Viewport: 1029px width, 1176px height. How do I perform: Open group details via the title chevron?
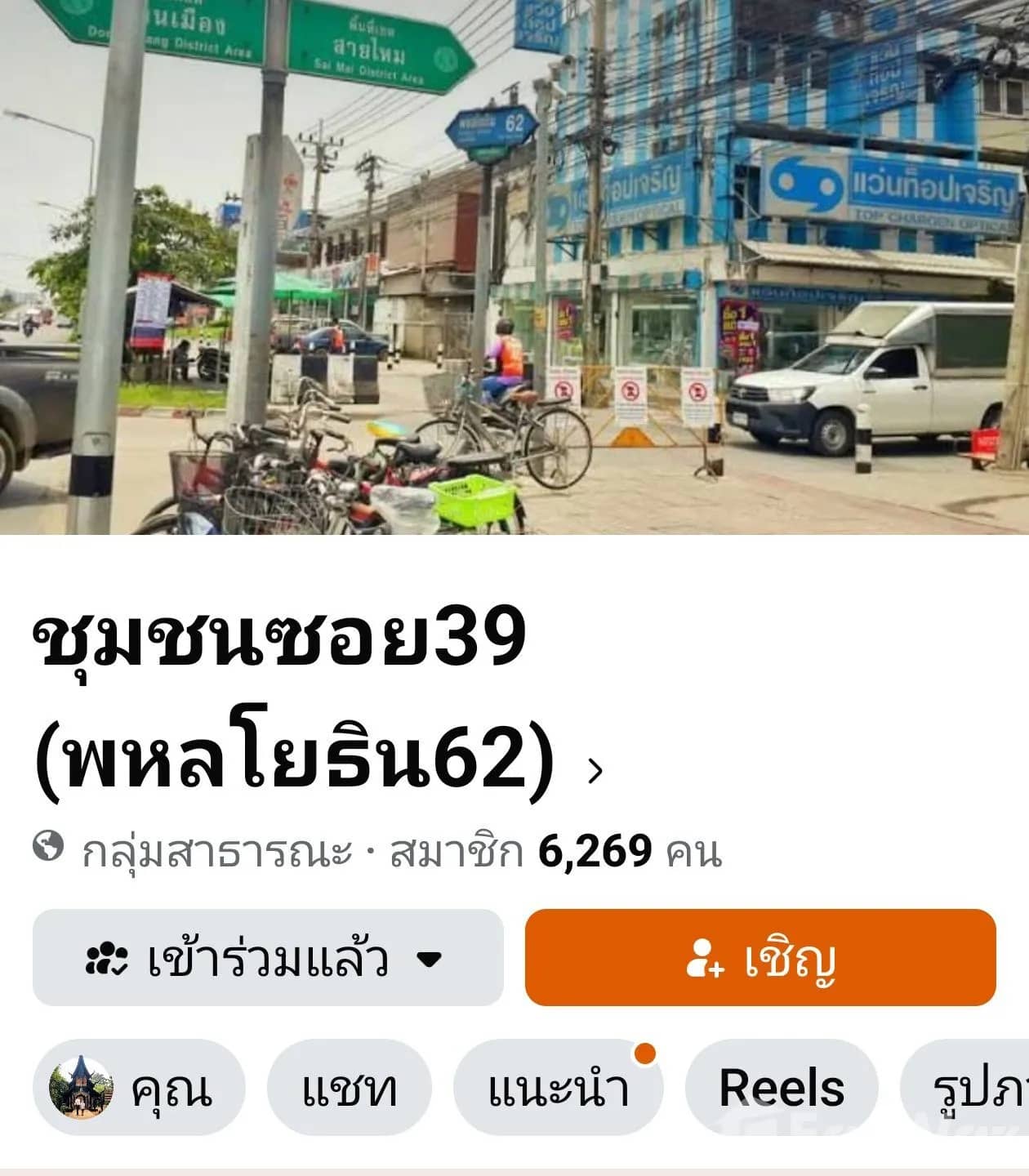click(x=596, y=770)
